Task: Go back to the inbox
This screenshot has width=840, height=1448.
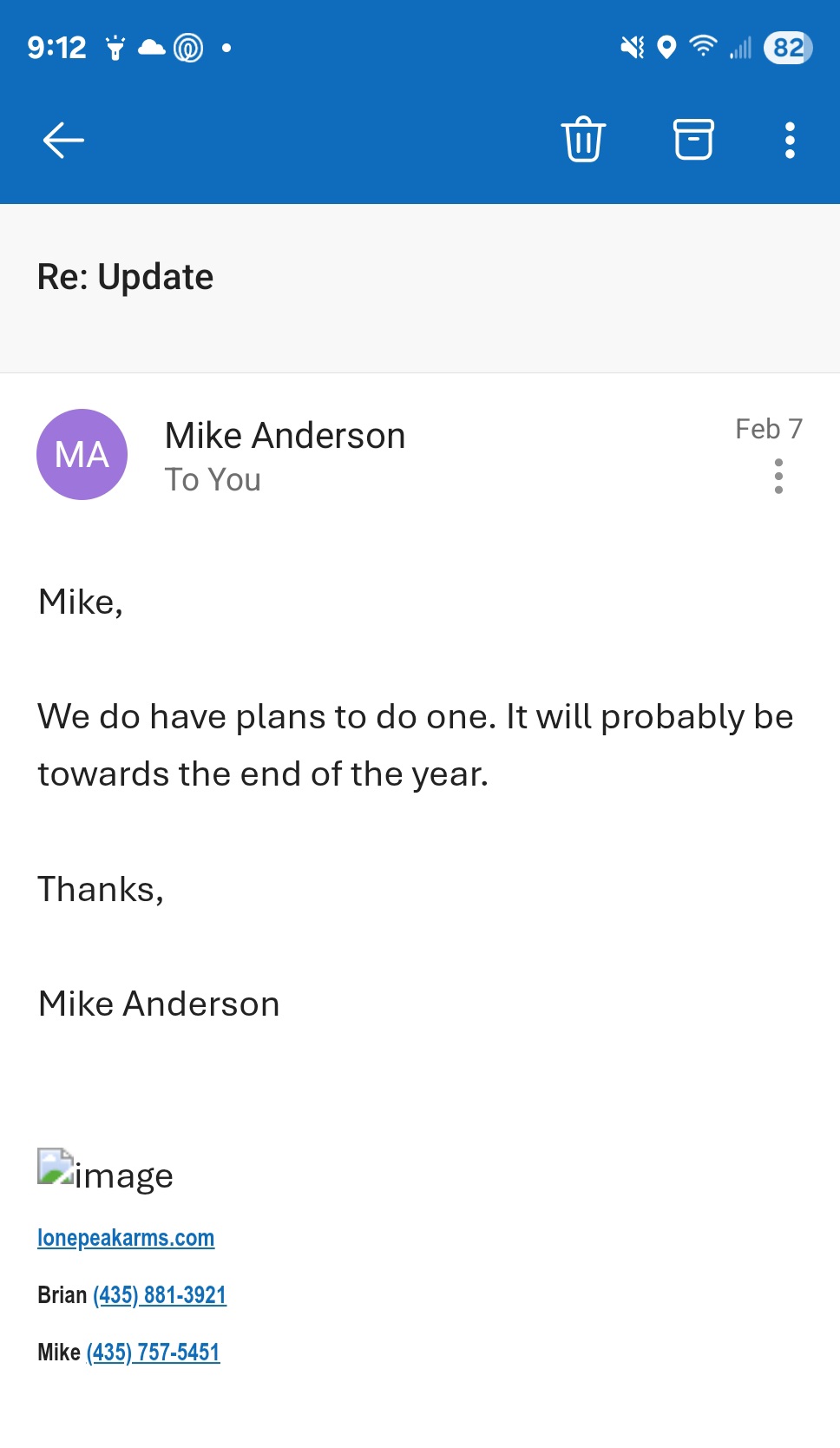Action: [x=63, y=140]
